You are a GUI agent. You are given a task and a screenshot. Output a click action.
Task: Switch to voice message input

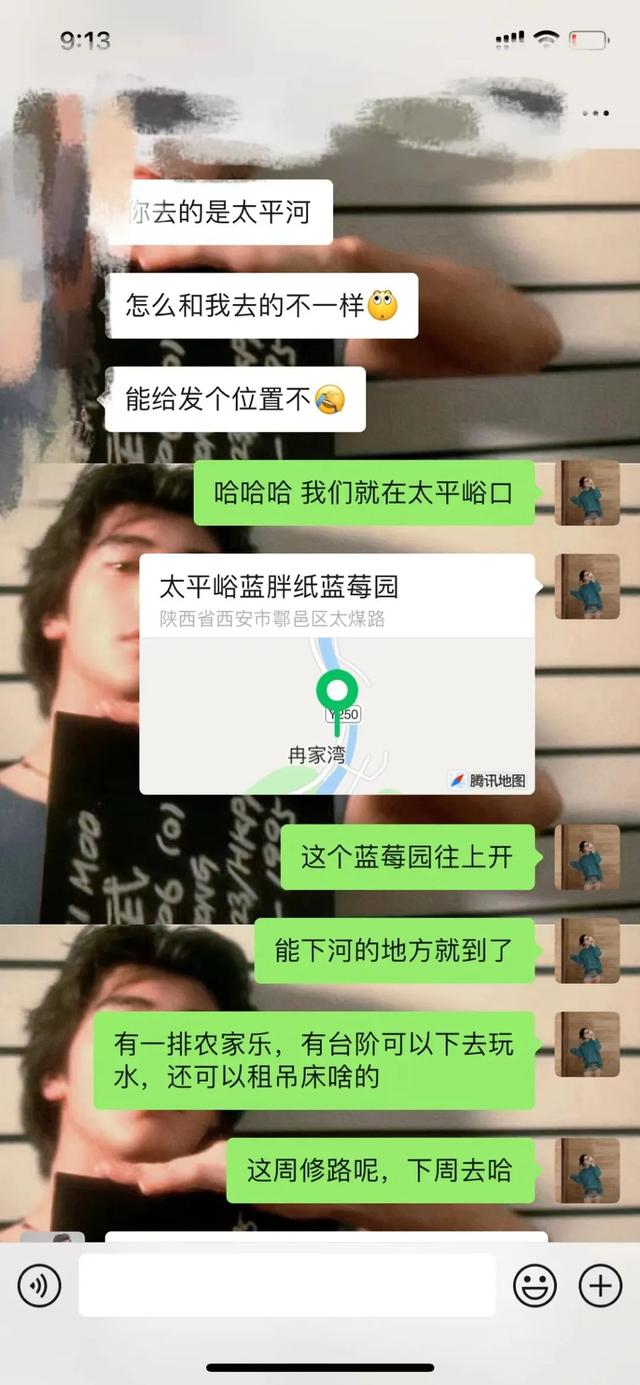coord(39,1285)
